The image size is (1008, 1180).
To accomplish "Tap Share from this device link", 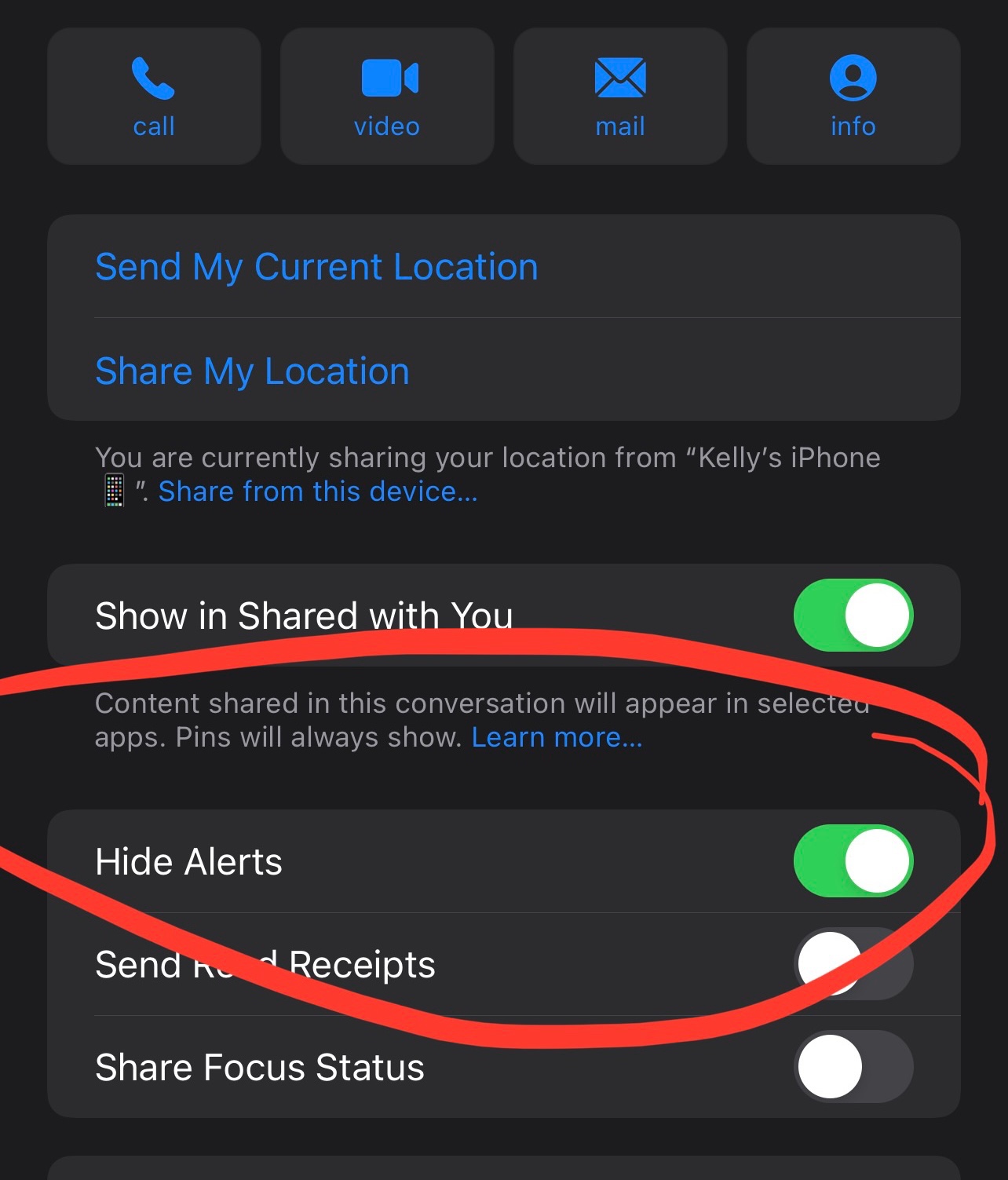I will point(318,491).
